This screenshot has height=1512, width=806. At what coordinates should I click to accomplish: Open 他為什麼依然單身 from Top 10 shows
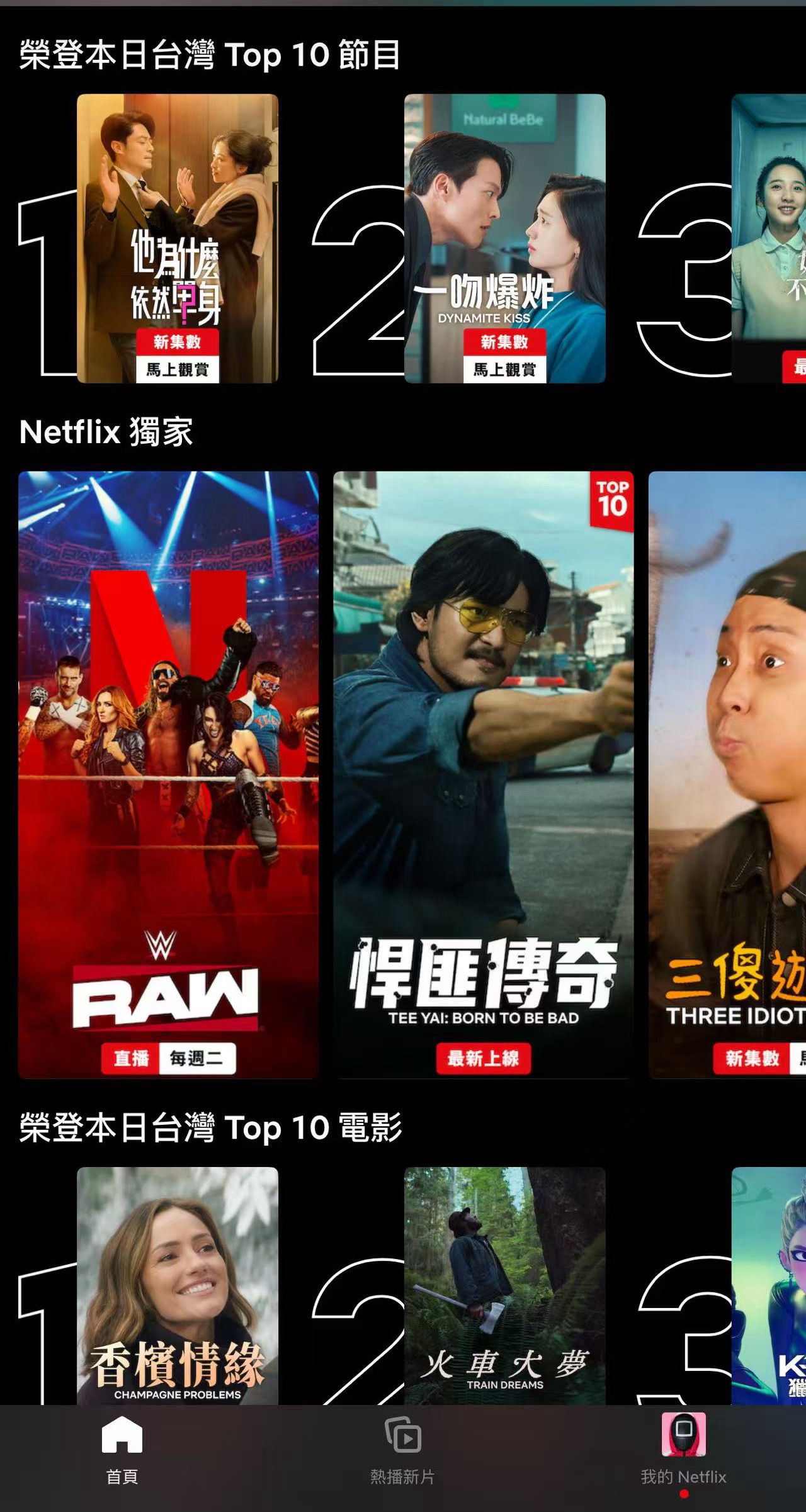click(178, 238)
